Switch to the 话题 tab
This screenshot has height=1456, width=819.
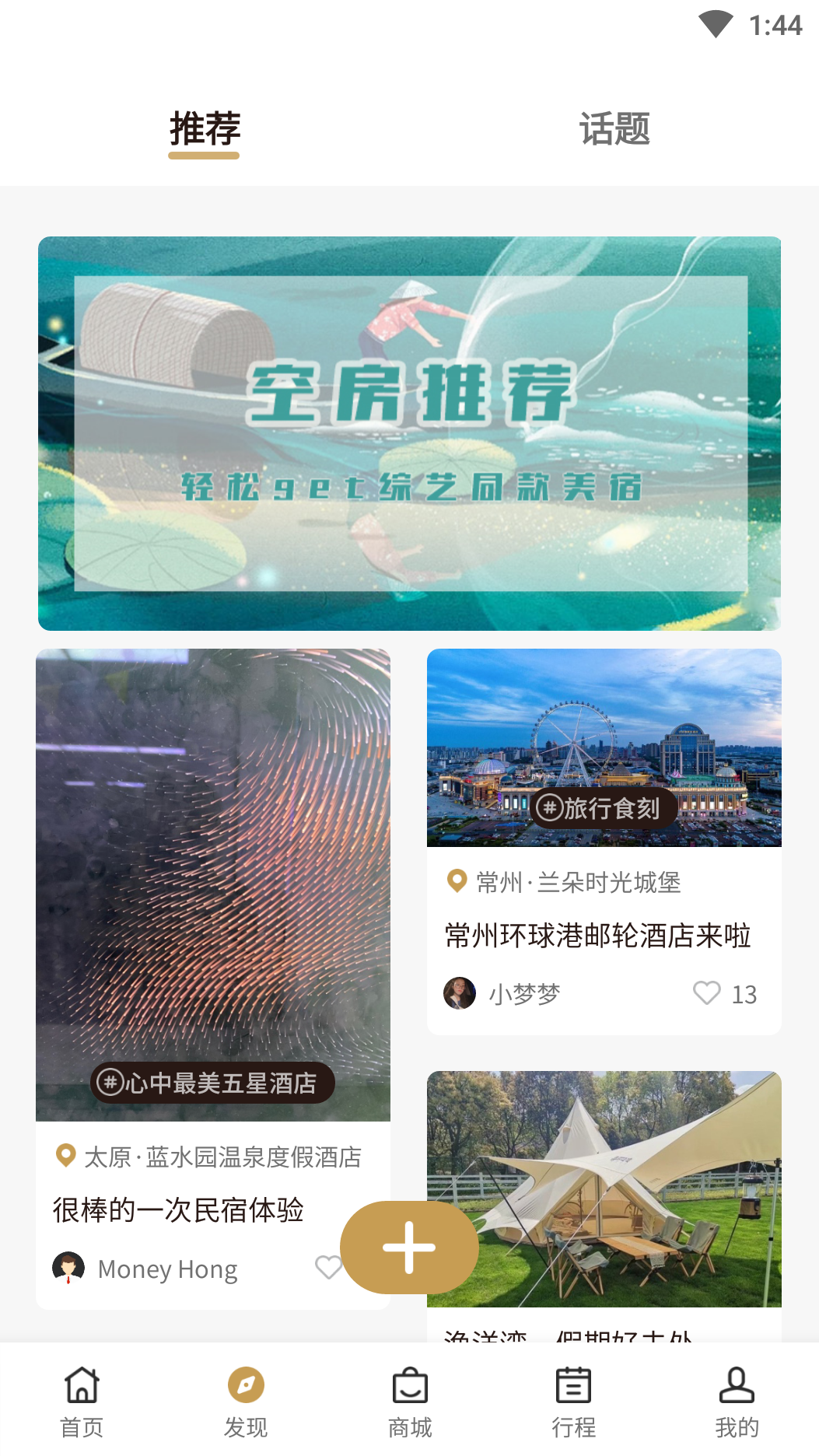[x=614, y=129]
